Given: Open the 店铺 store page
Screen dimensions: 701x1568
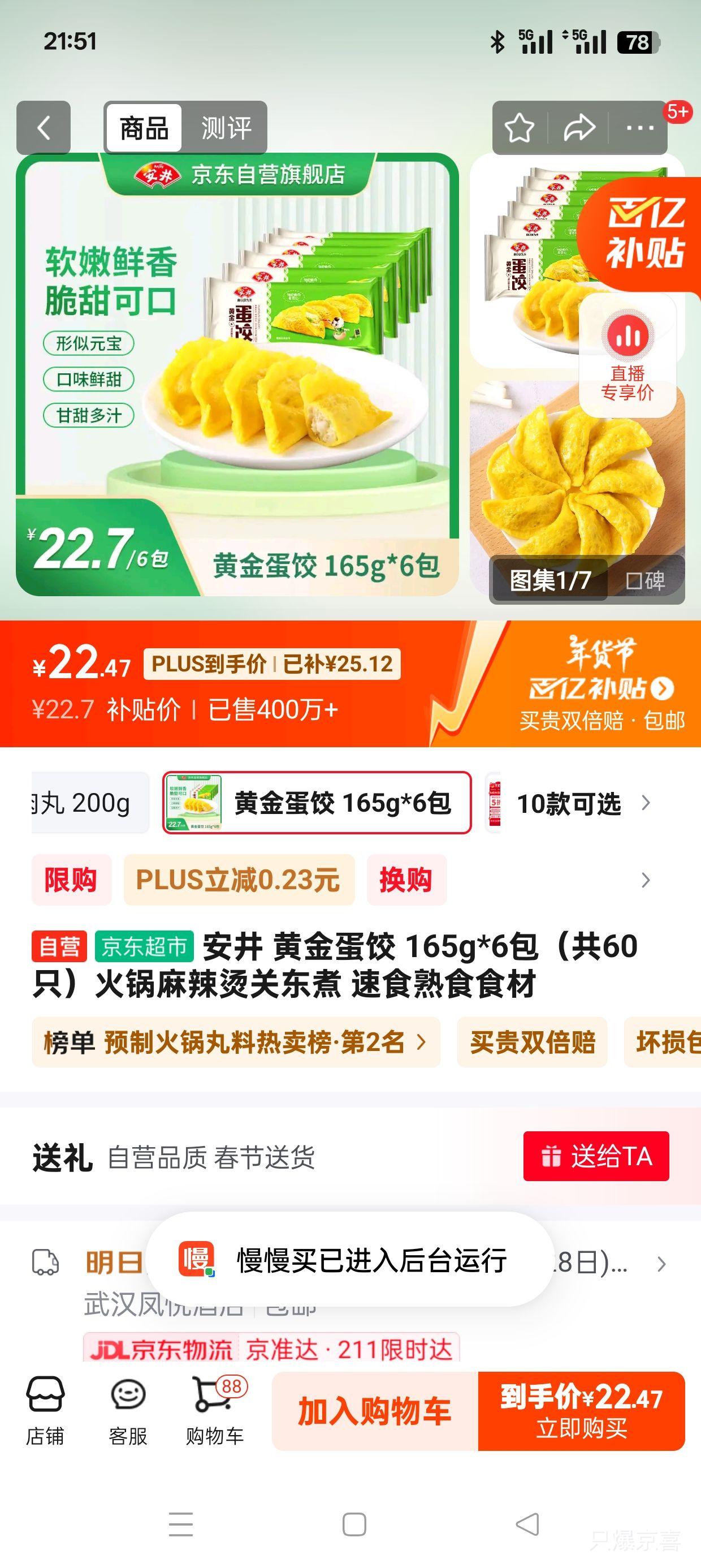Looking at the screenshot, I should 45,1411.
